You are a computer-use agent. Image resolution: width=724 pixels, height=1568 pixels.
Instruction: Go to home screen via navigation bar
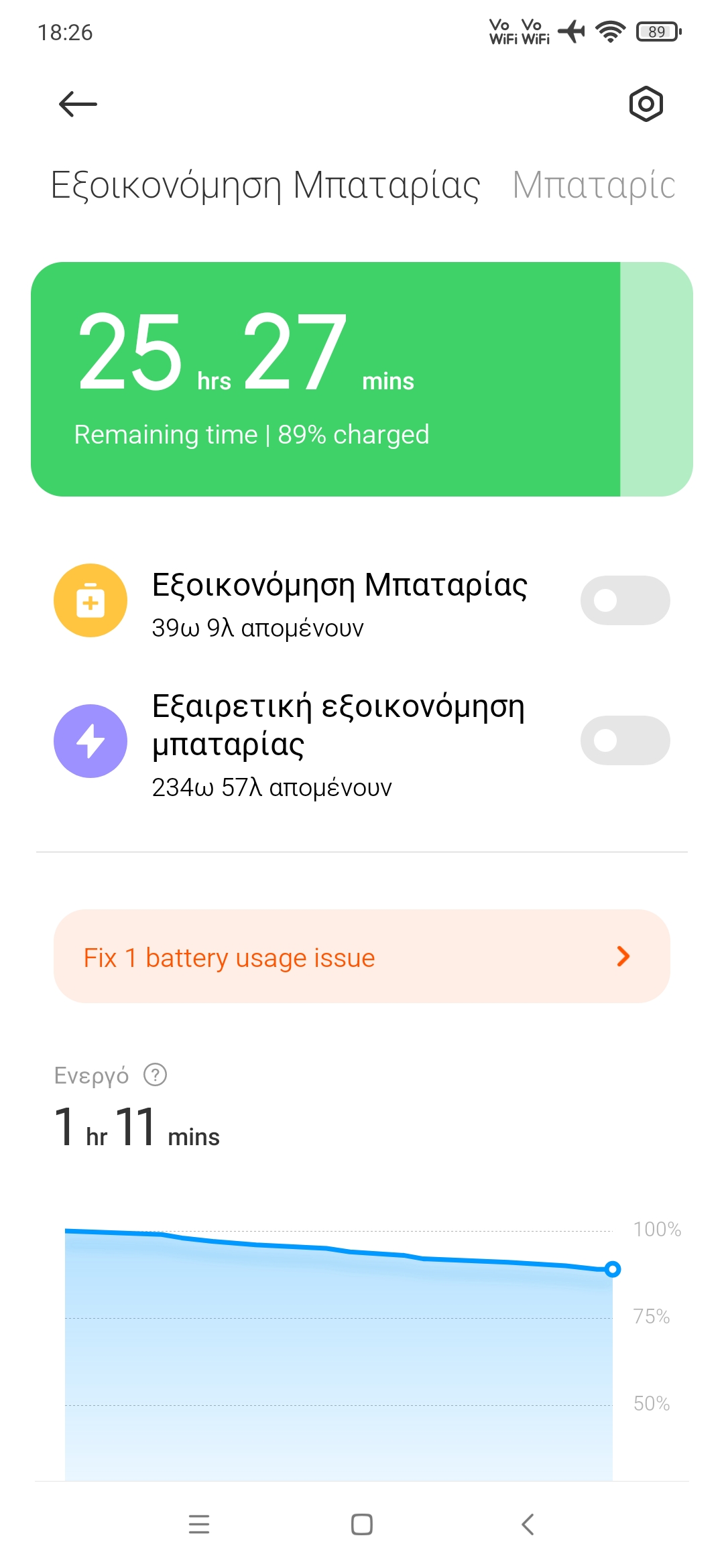(x=362, y=1524)
